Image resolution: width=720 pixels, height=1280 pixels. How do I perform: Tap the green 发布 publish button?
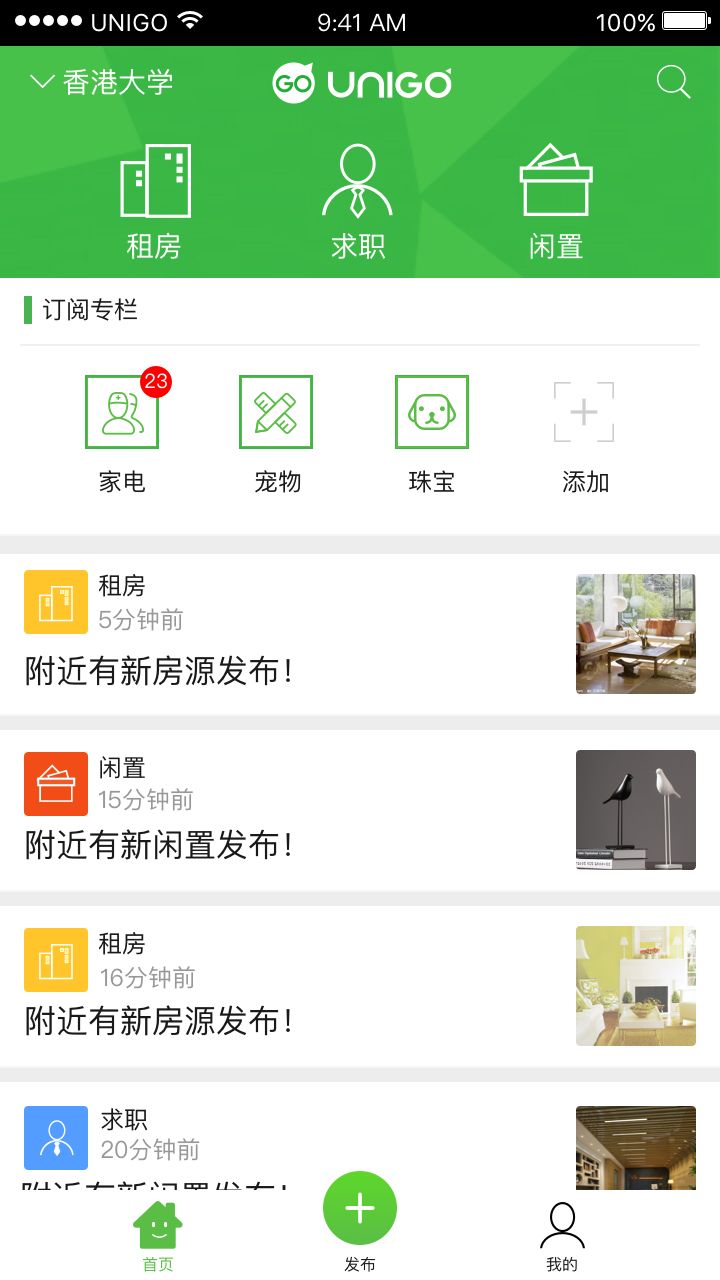(x=360, y=1209)
